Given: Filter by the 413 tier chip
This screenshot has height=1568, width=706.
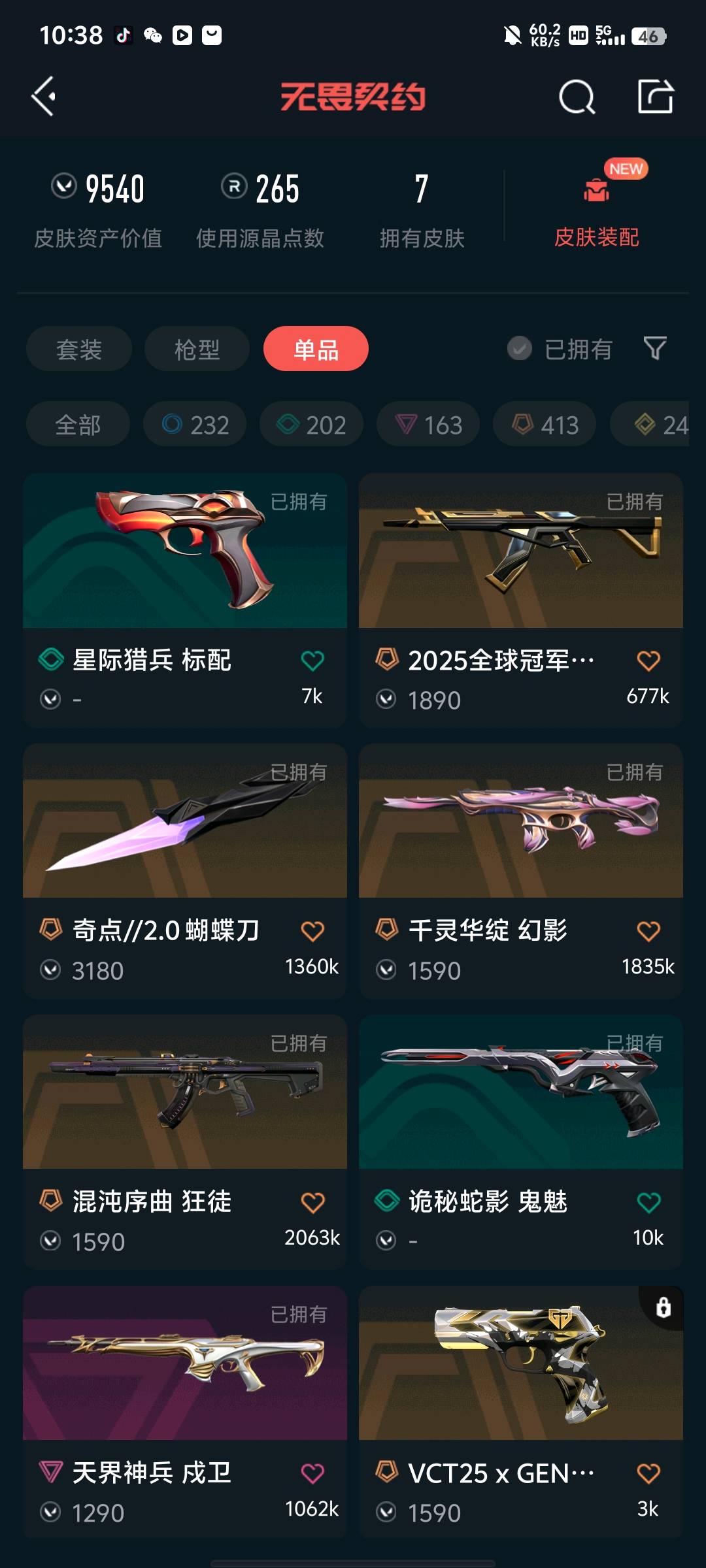Looking at the screenshot, I should coord(545,425).
